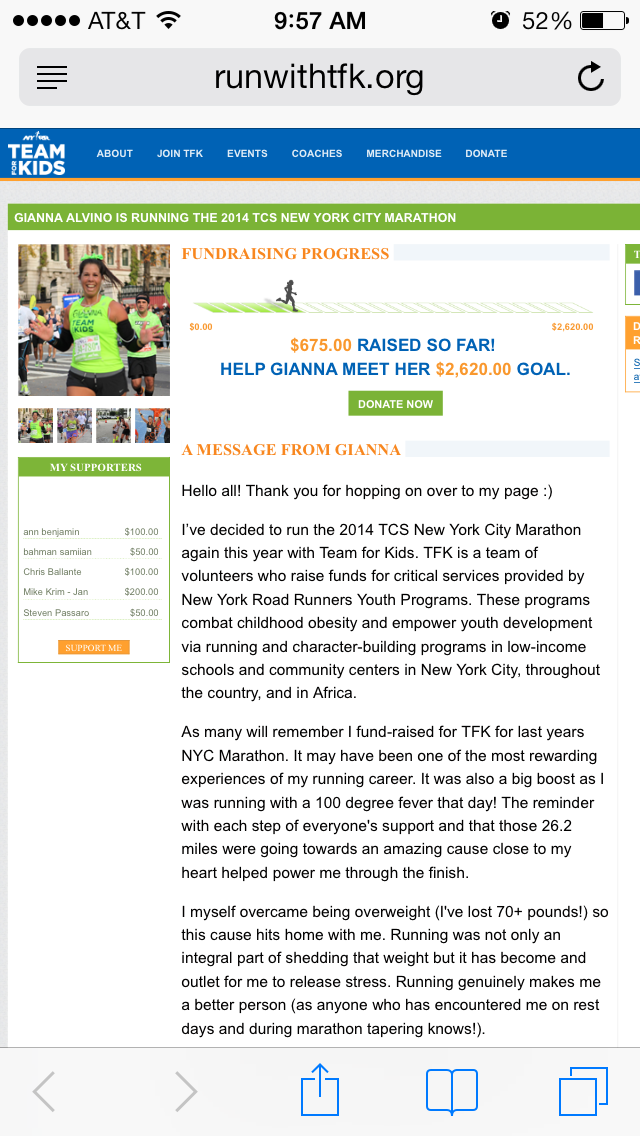
Task: Go back to previous page
Action: (x=44, y=1091)
